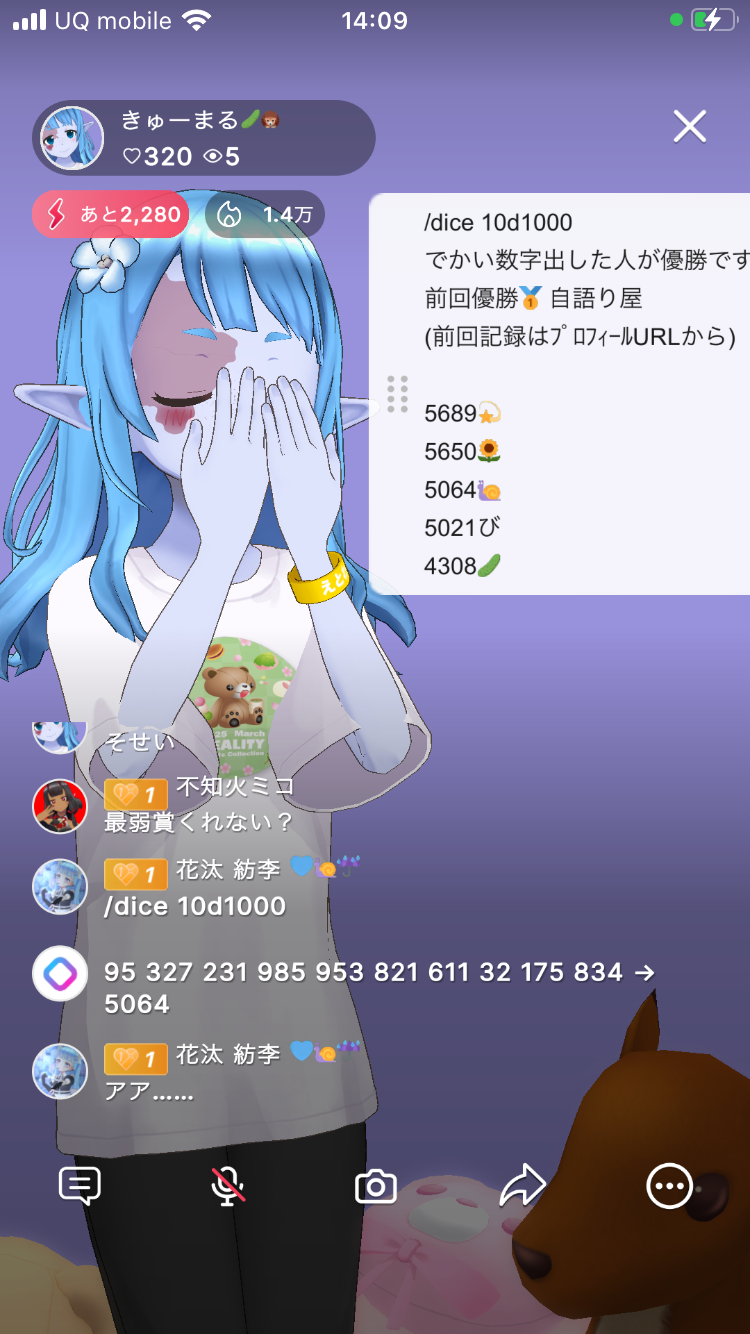Viewport: 750px width, 1334px height.
Task: Open the comment input icon
Action: (x=80, y=1187)
